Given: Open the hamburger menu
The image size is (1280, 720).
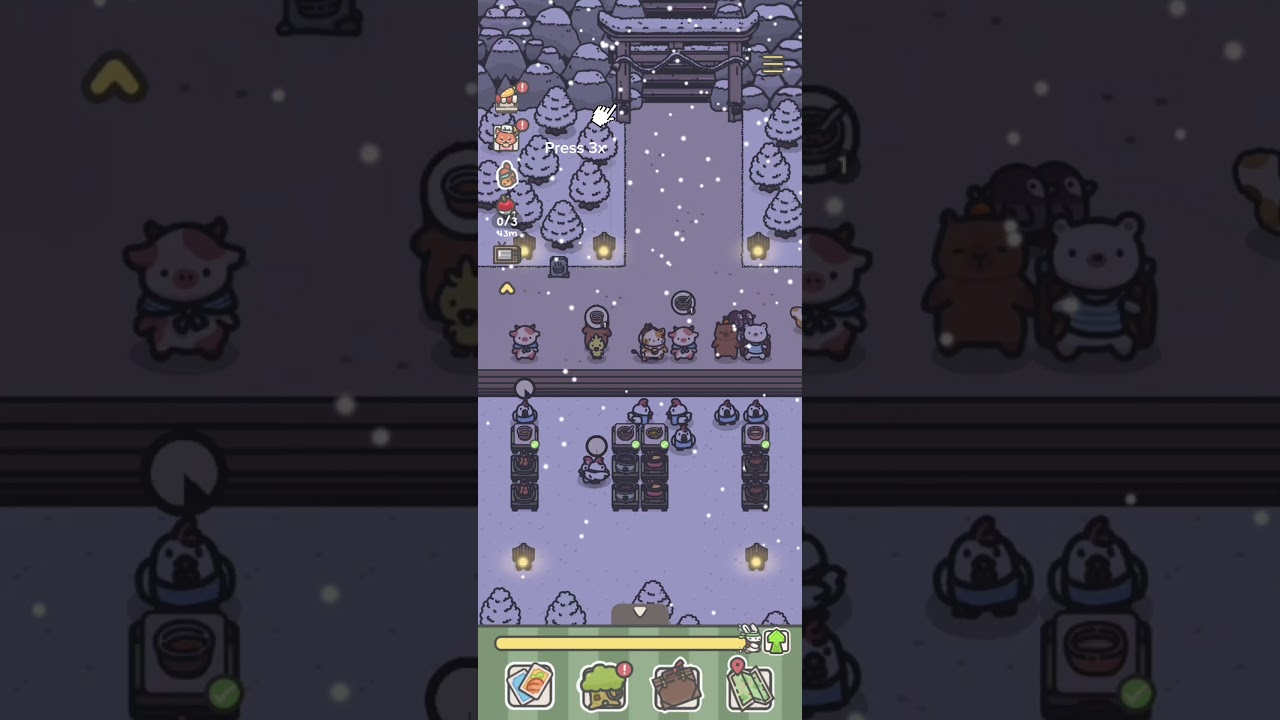Looking at the screenshot, I should (773, 65).
